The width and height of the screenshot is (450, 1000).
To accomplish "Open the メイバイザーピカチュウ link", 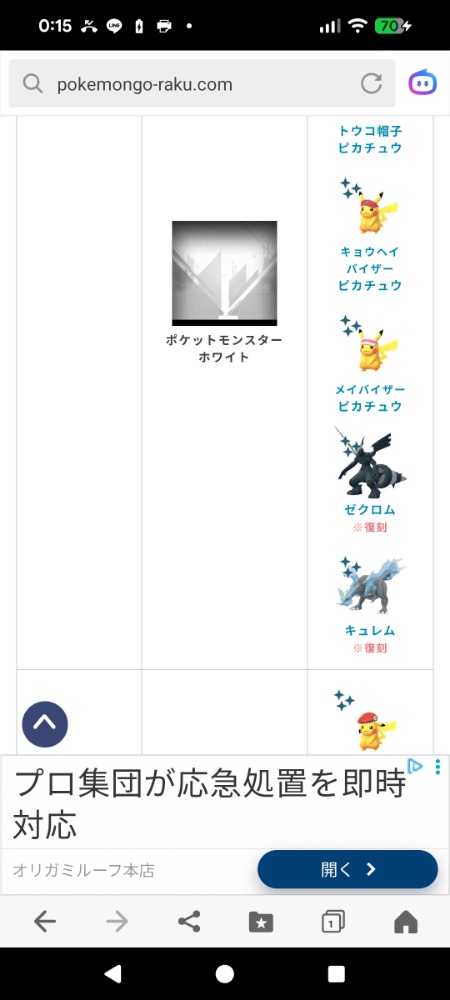I will (x=370, y=397).
